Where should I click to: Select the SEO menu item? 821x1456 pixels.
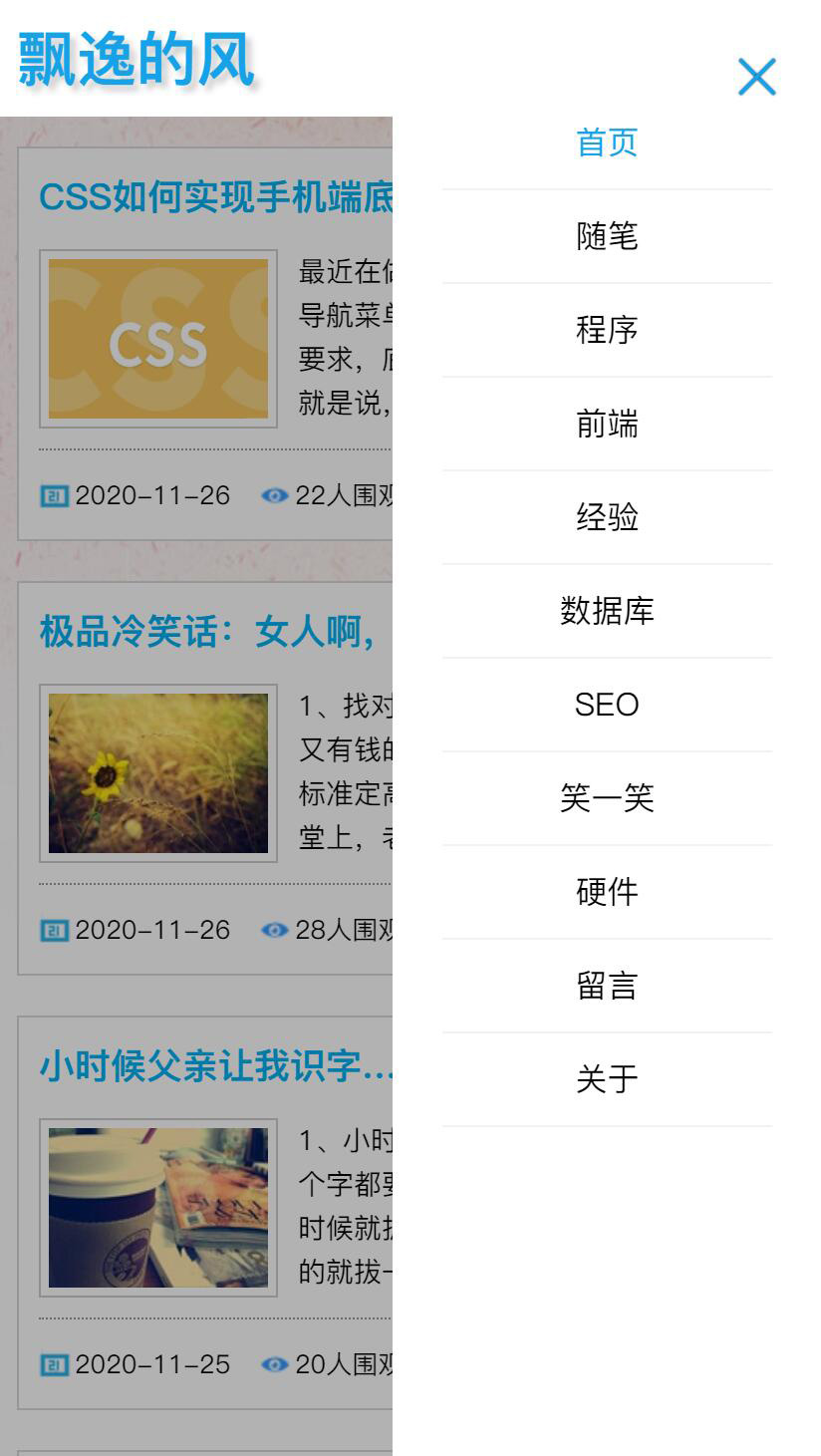coord(607,706)
